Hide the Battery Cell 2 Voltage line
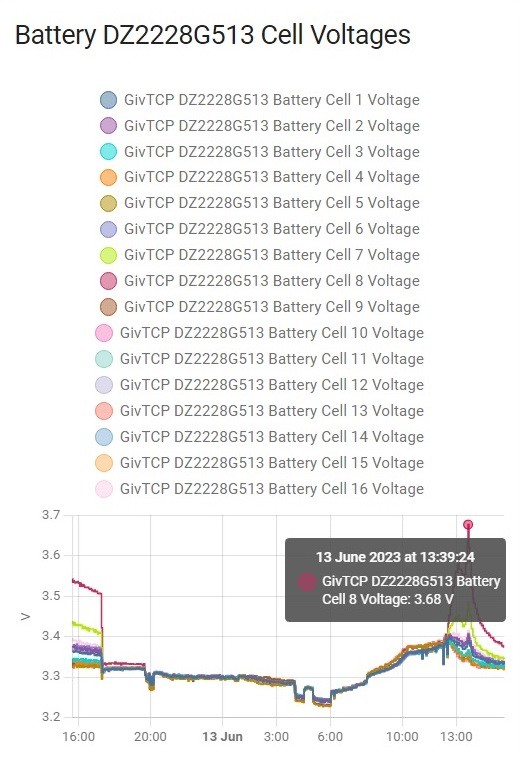 point(260,125)
